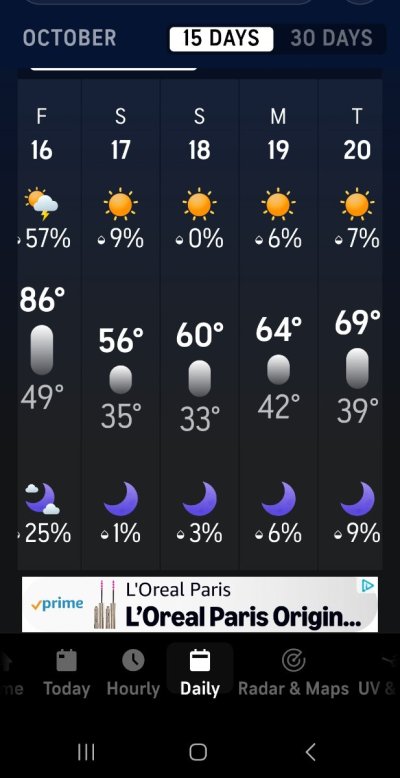Select the 15 DAYS view
The height and width of the screenshot is (778, 400).
(x=221, y=39)
